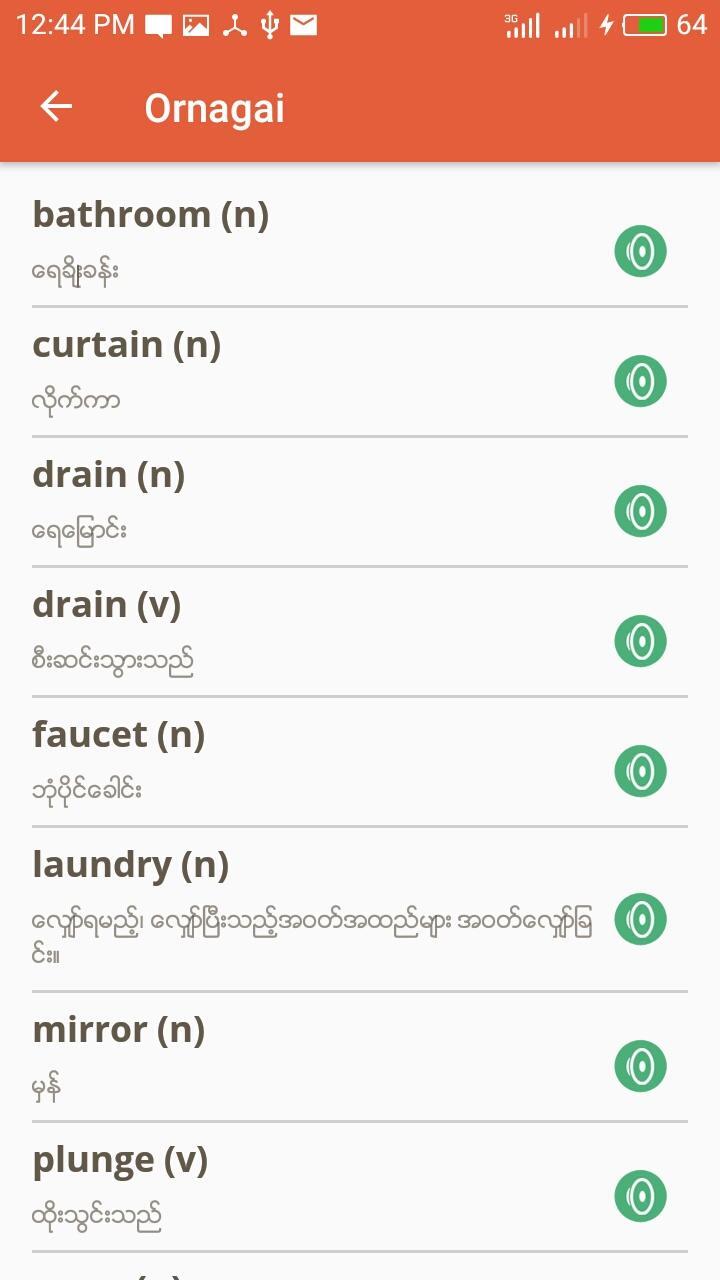Play the sound for mirror (n)
Image resolution: width=720 pixels, height=1280 pixels.
point(640,1065)
